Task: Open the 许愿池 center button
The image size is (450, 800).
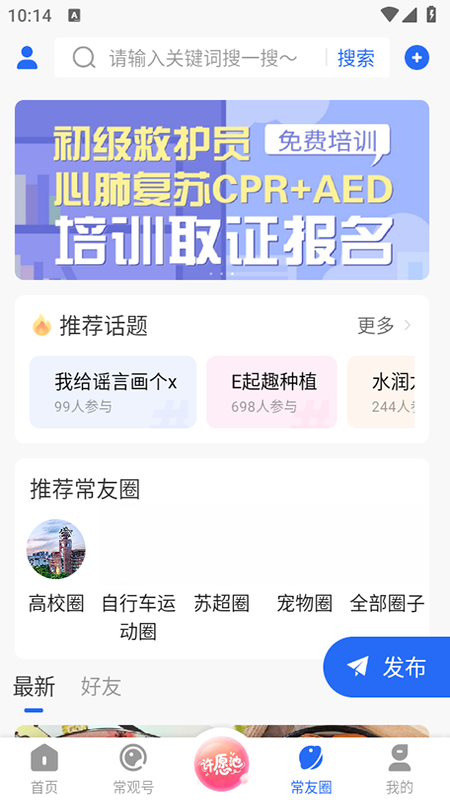Action: 221,763
